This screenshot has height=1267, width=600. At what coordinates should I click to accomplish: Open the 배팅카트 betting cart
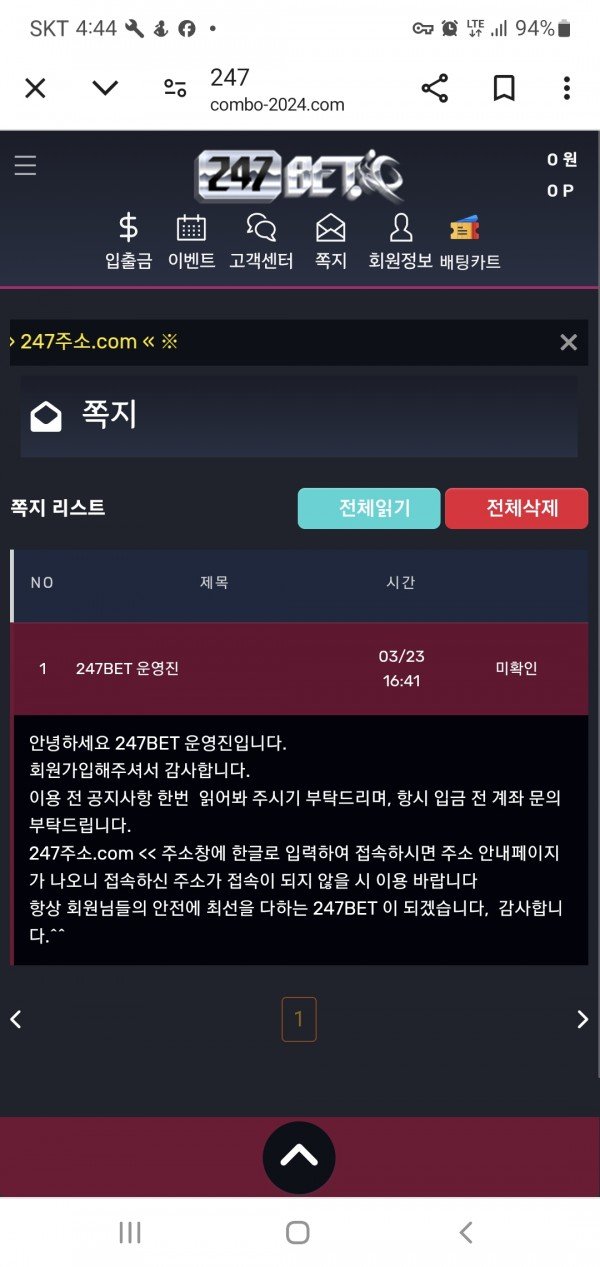469,242
